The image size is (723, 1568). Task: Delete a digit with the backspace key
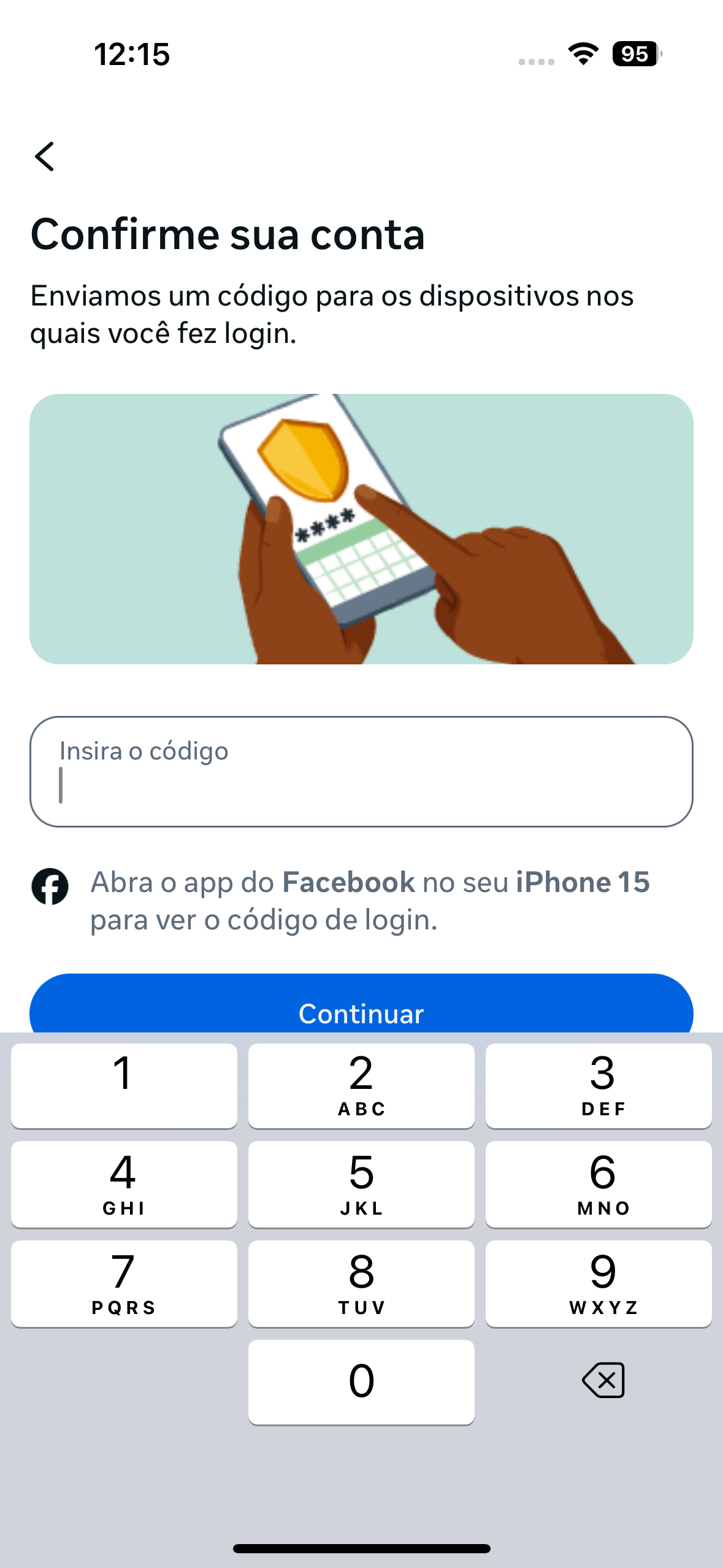click(603, 1380)
